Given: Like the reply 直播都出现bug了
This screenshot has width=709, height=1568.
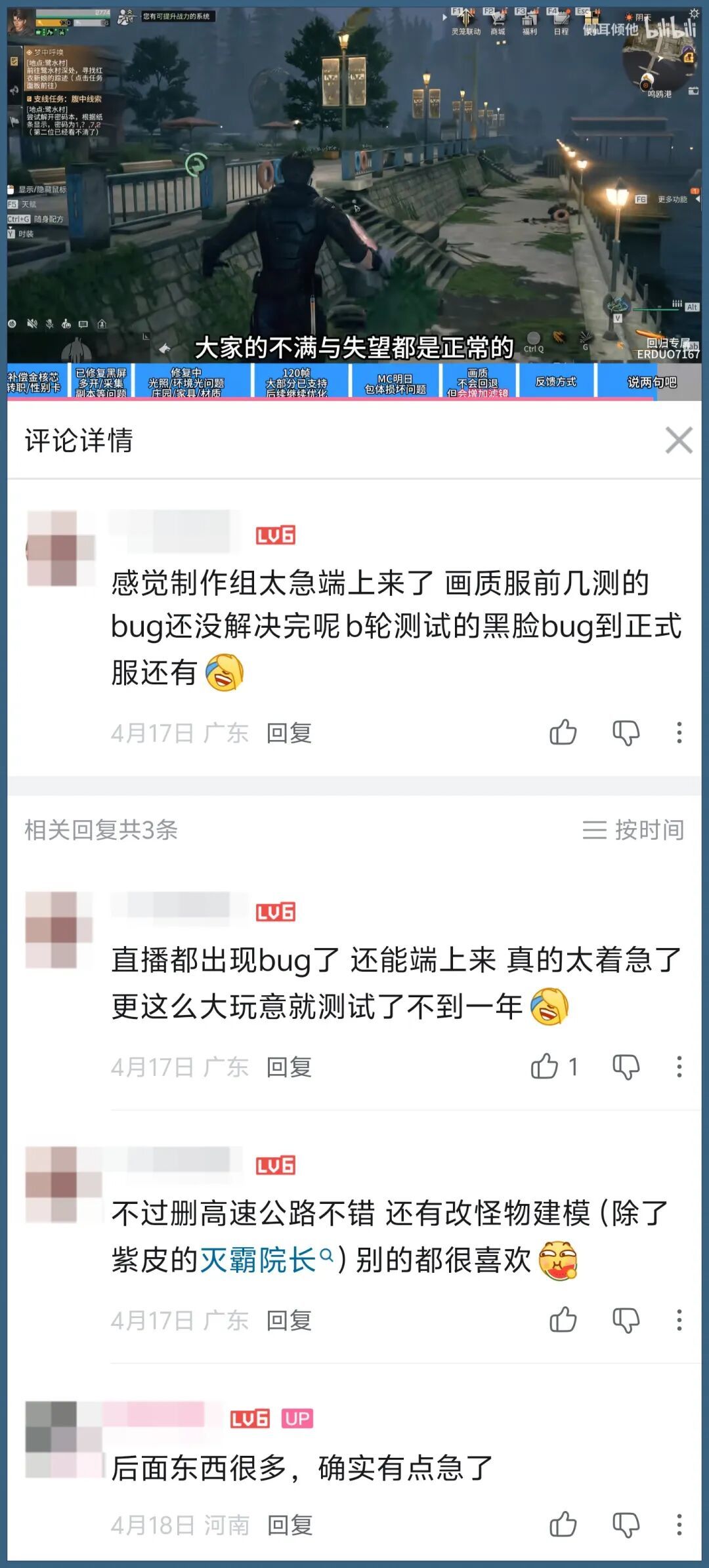Looking at the screenshot, I should tap(545, 1067).
